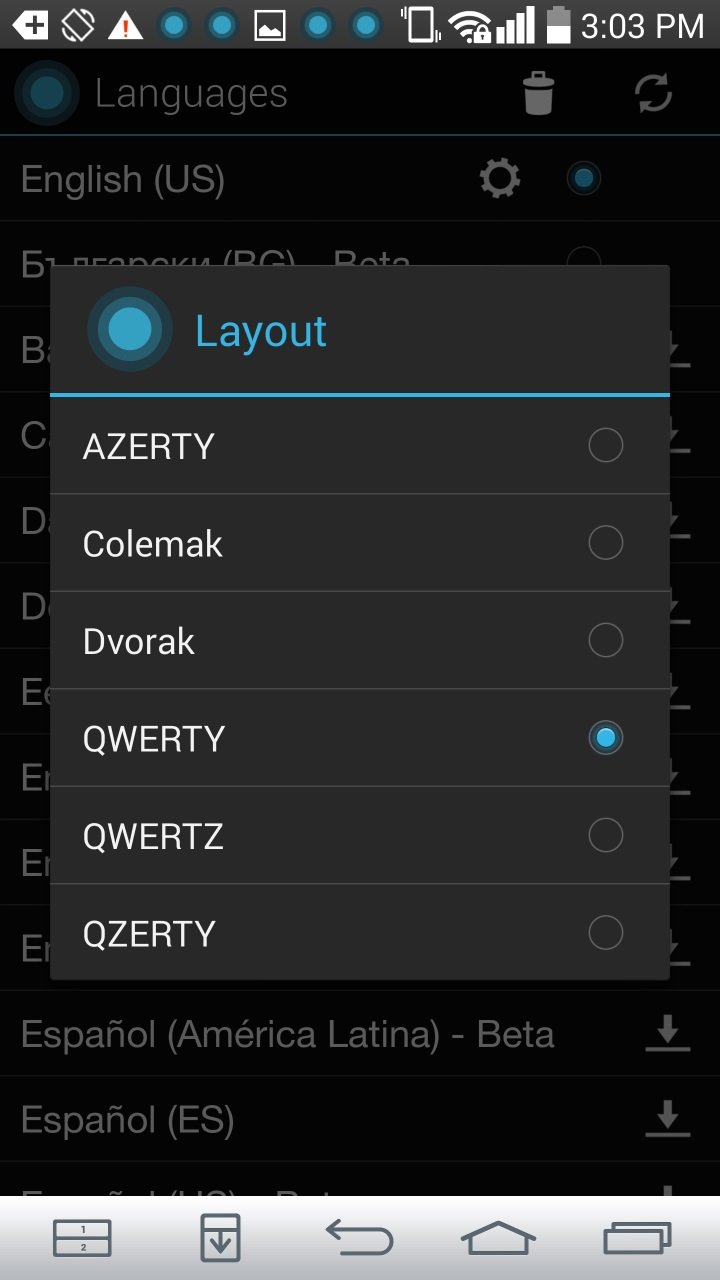Pick the Dvorak keyboard layout
This screenshot has height=1280, width=720.
point(359,640)
